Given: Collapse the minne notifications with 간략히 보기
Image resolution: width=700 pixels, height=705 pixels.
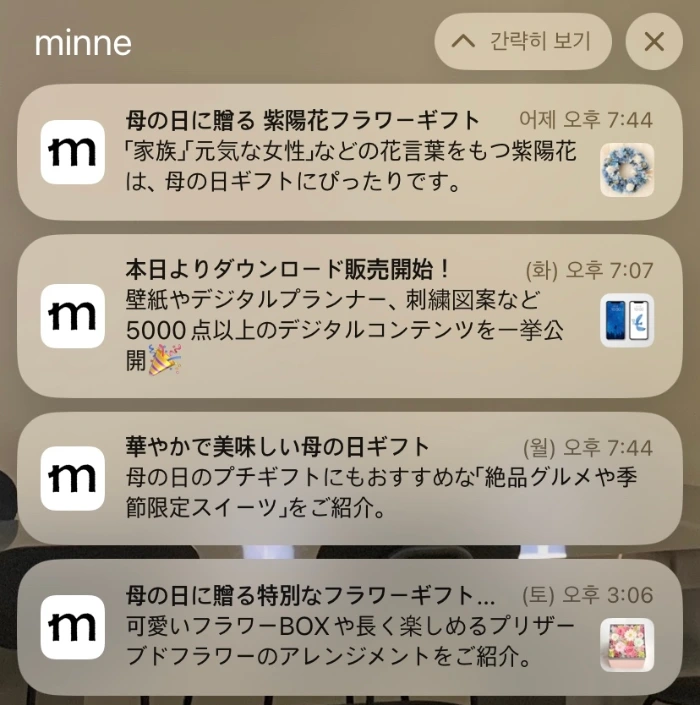Looking at the screenshot, I should 522,41.
